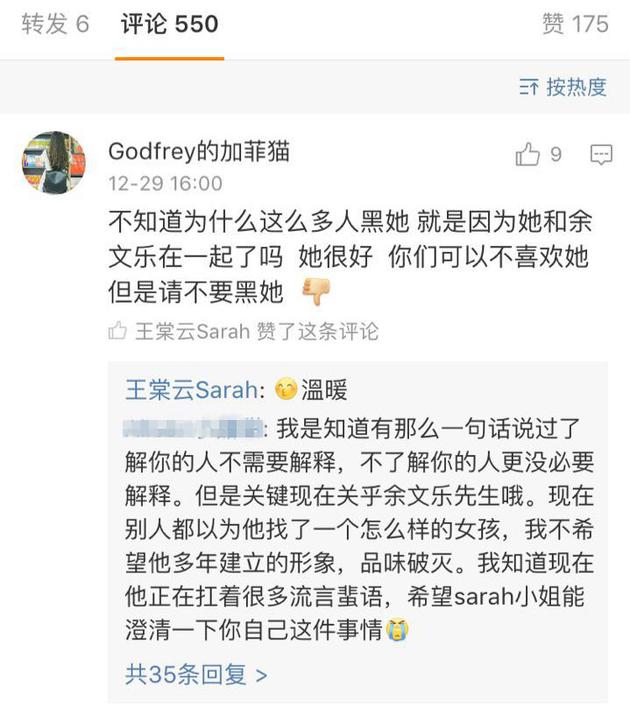Like the comment by Godfrey的加菲猫
630x714 pixels.
click(529, 154)
